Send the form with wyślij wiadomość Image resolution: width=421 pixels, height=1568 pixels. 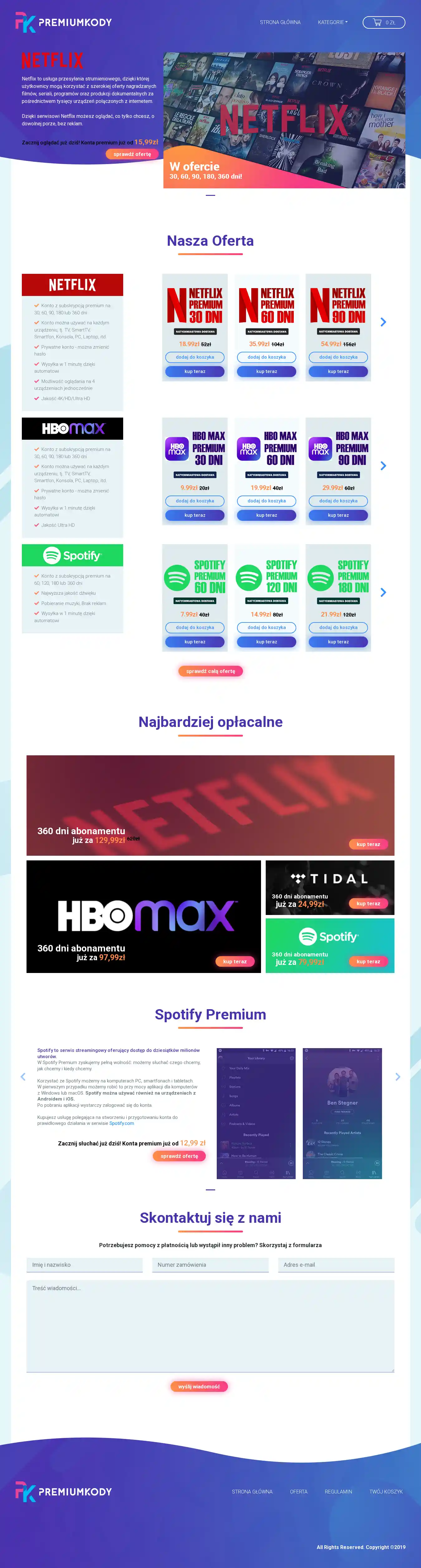tap(199, 1387)
